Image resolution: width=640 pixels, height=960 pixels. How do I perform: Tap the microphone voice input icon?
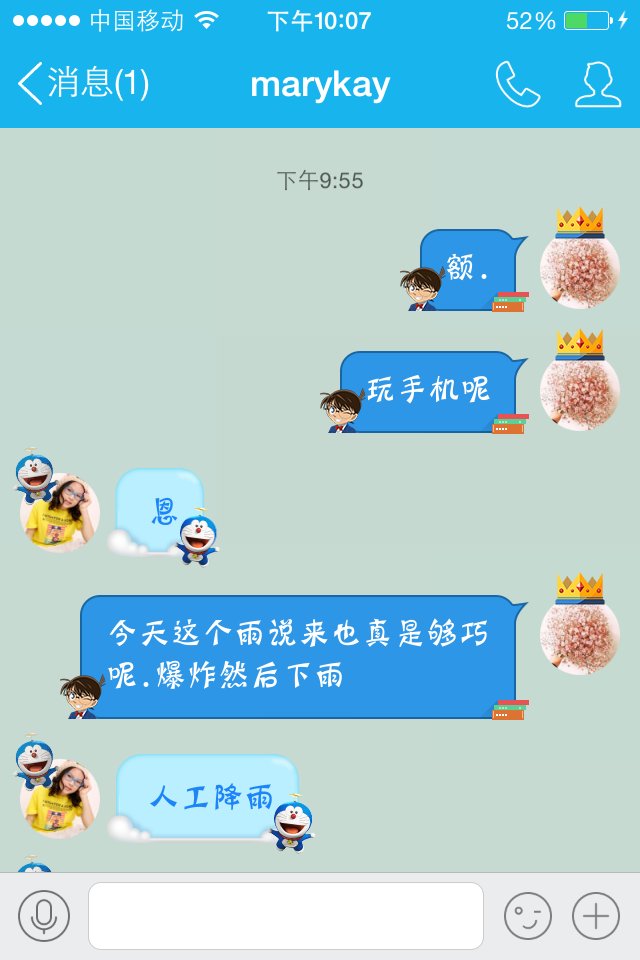(x=44, y=915)
